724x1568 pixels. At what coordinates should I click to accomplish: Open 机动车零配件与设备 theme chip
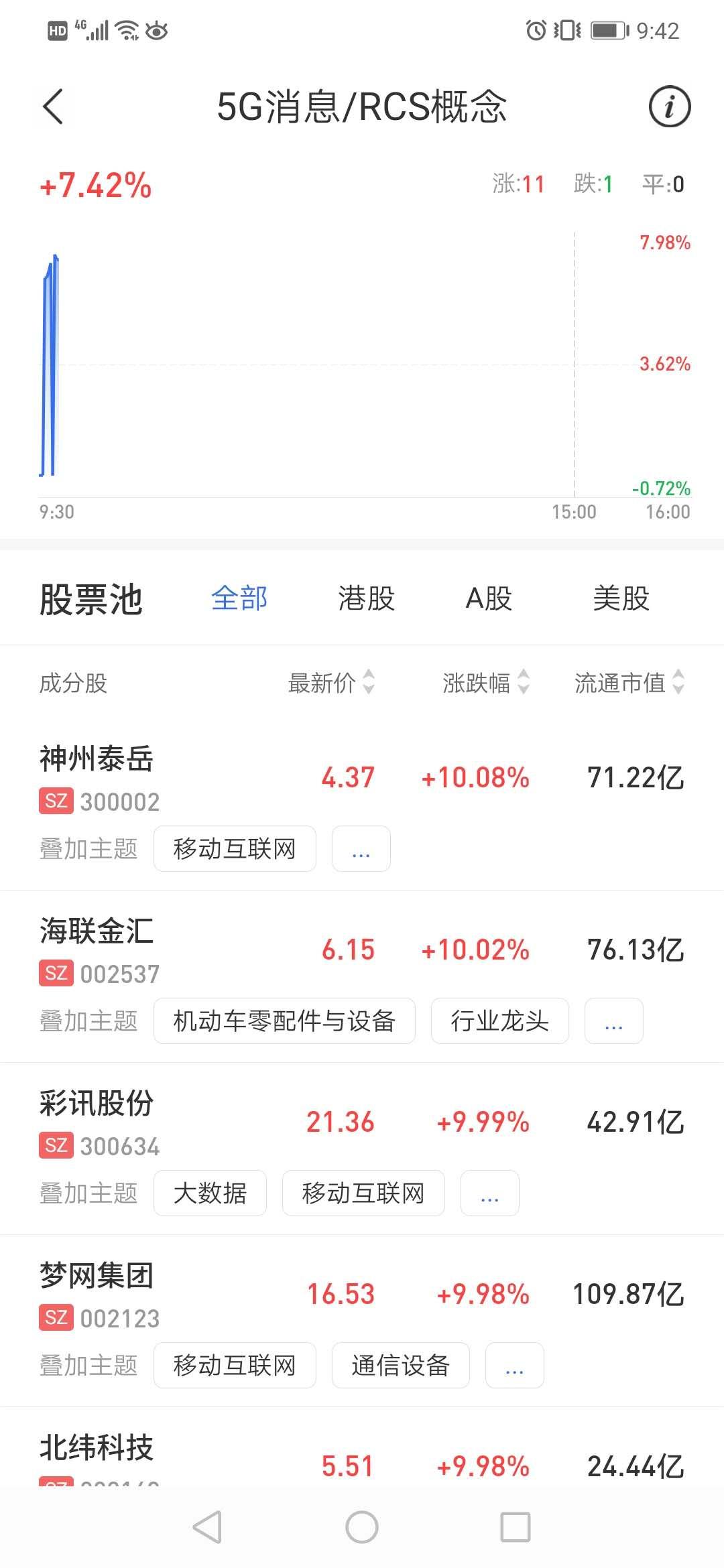(x=284, y=1021)
